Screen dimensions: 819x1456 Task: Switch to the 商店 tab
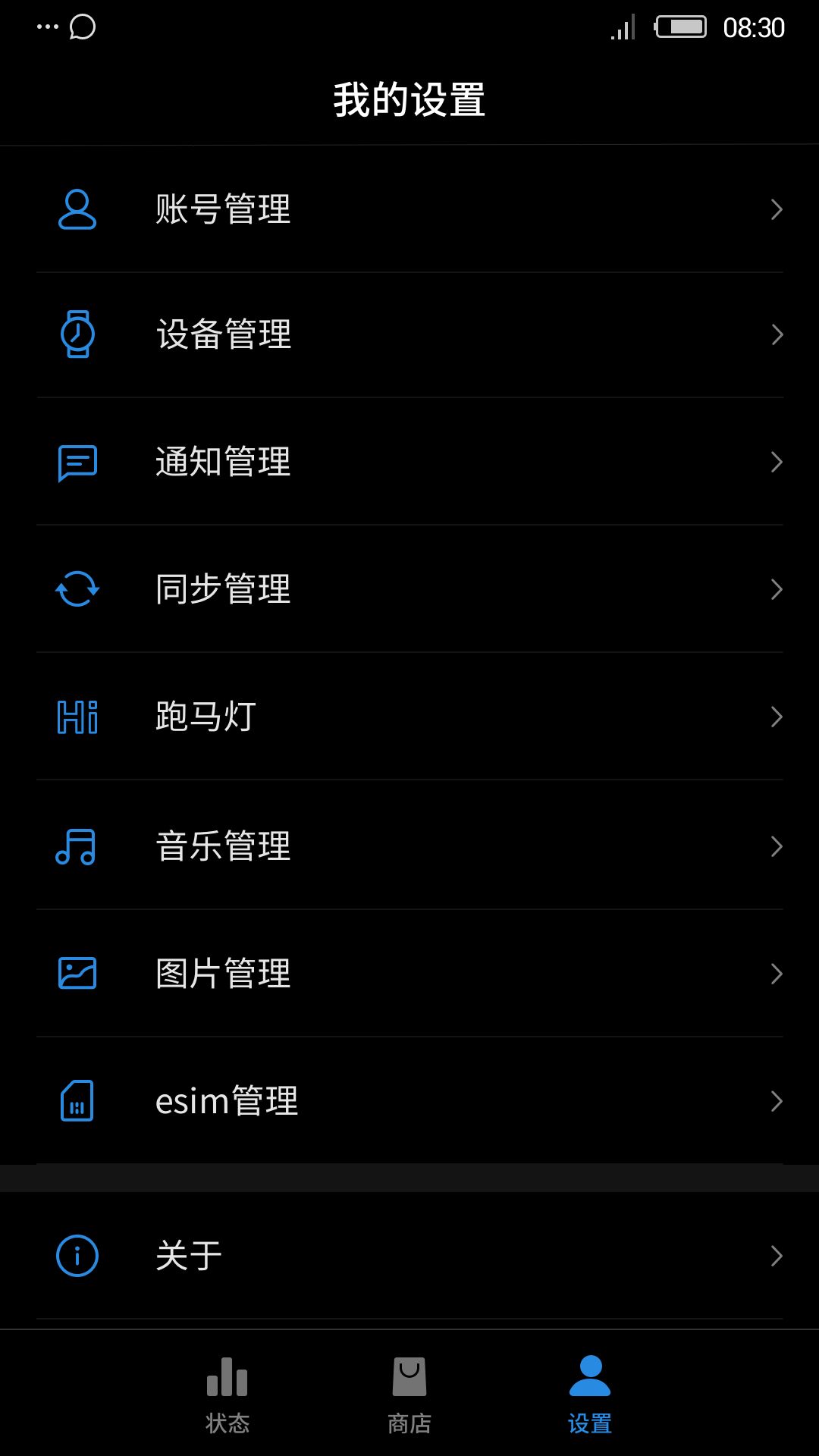(409, 1395)
